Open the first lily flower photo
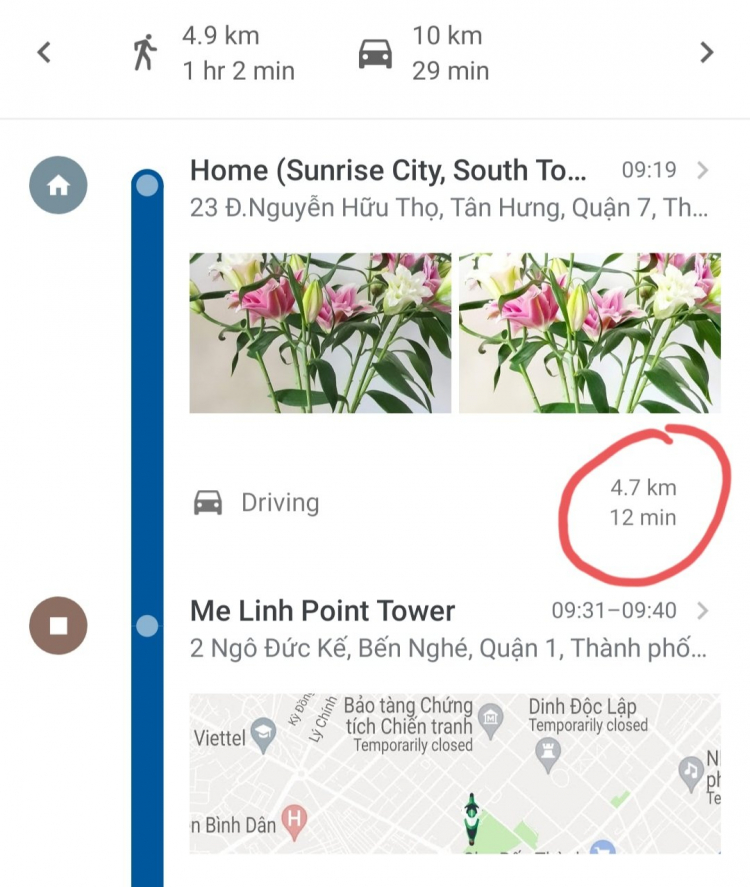Image resolution: width=750 pixels, height=887 pixels. 320,332
